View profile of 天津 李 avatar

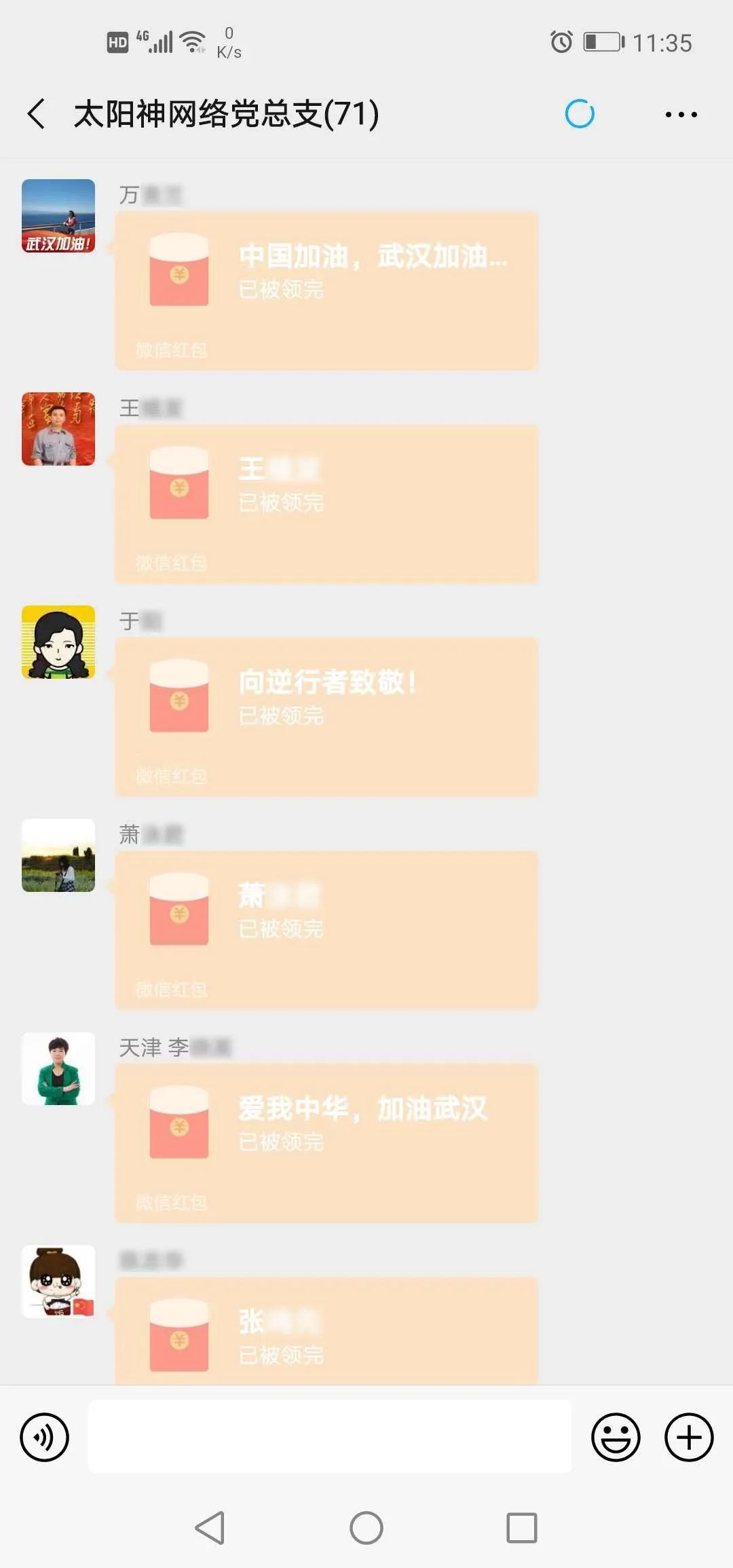pyautogui.click(x=58, y=1068)
